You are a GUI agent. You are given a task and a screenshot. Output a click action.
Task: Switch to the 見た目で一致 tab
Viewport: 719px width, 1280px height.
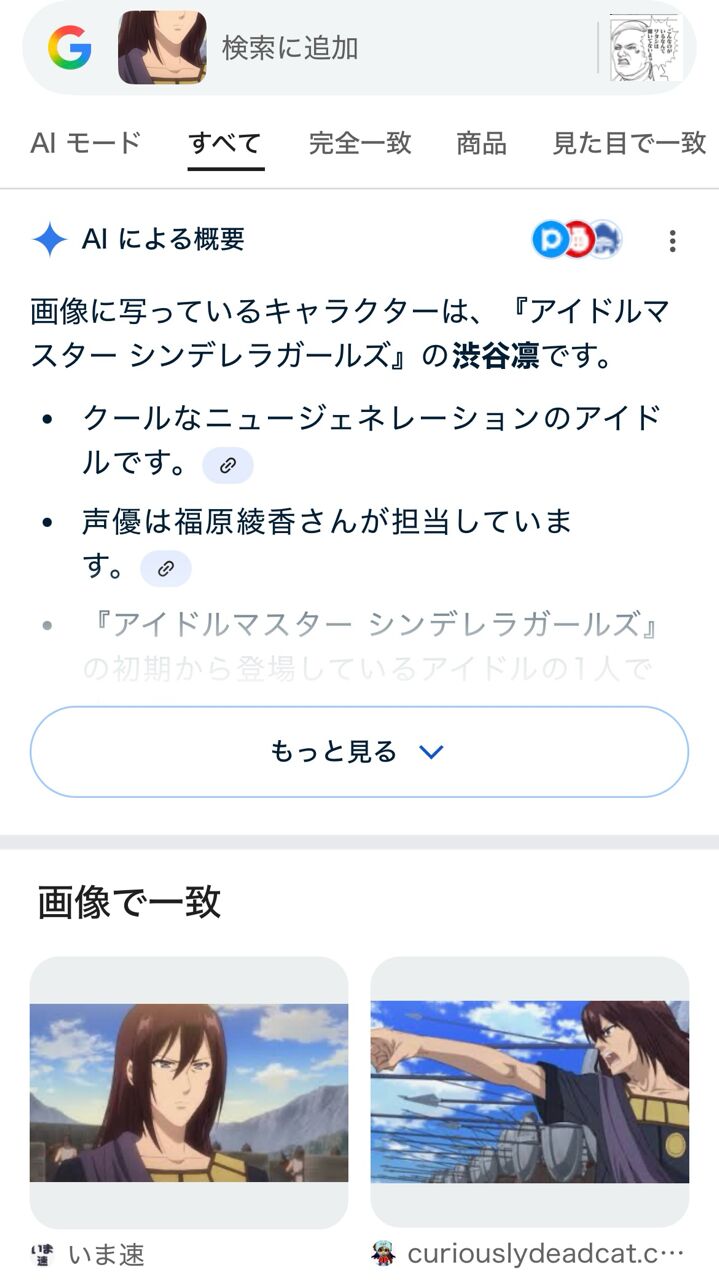(x=630, y=143)
